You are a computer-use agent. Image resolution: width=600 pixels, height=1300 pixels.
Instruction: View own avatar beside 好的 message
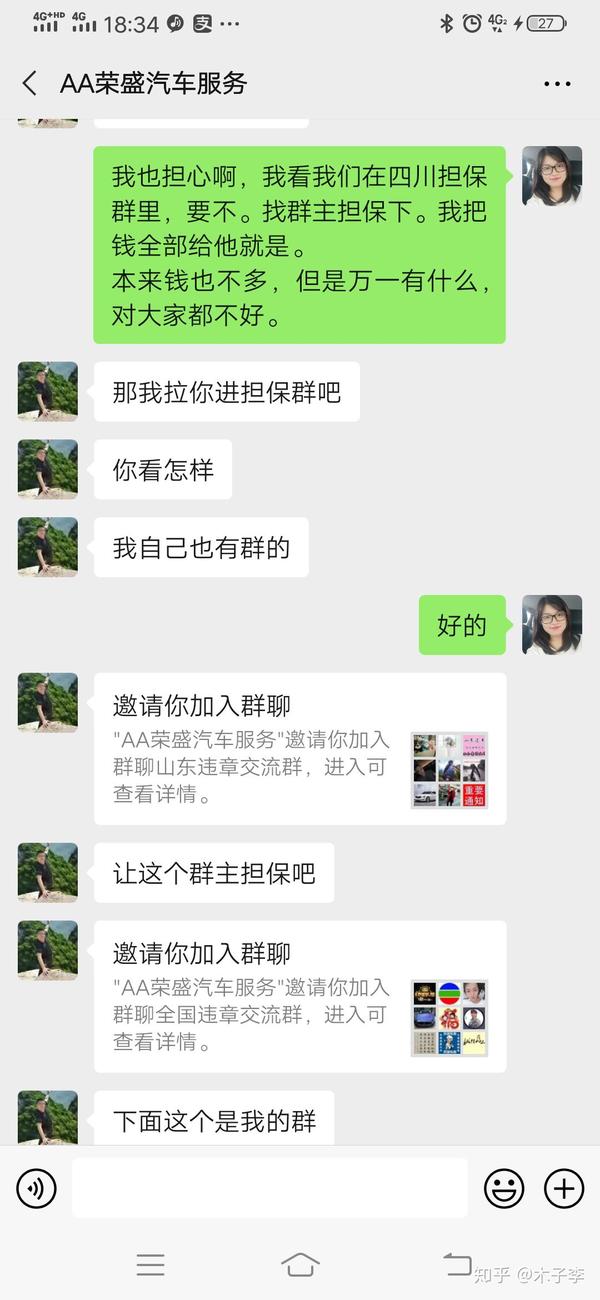552,625
